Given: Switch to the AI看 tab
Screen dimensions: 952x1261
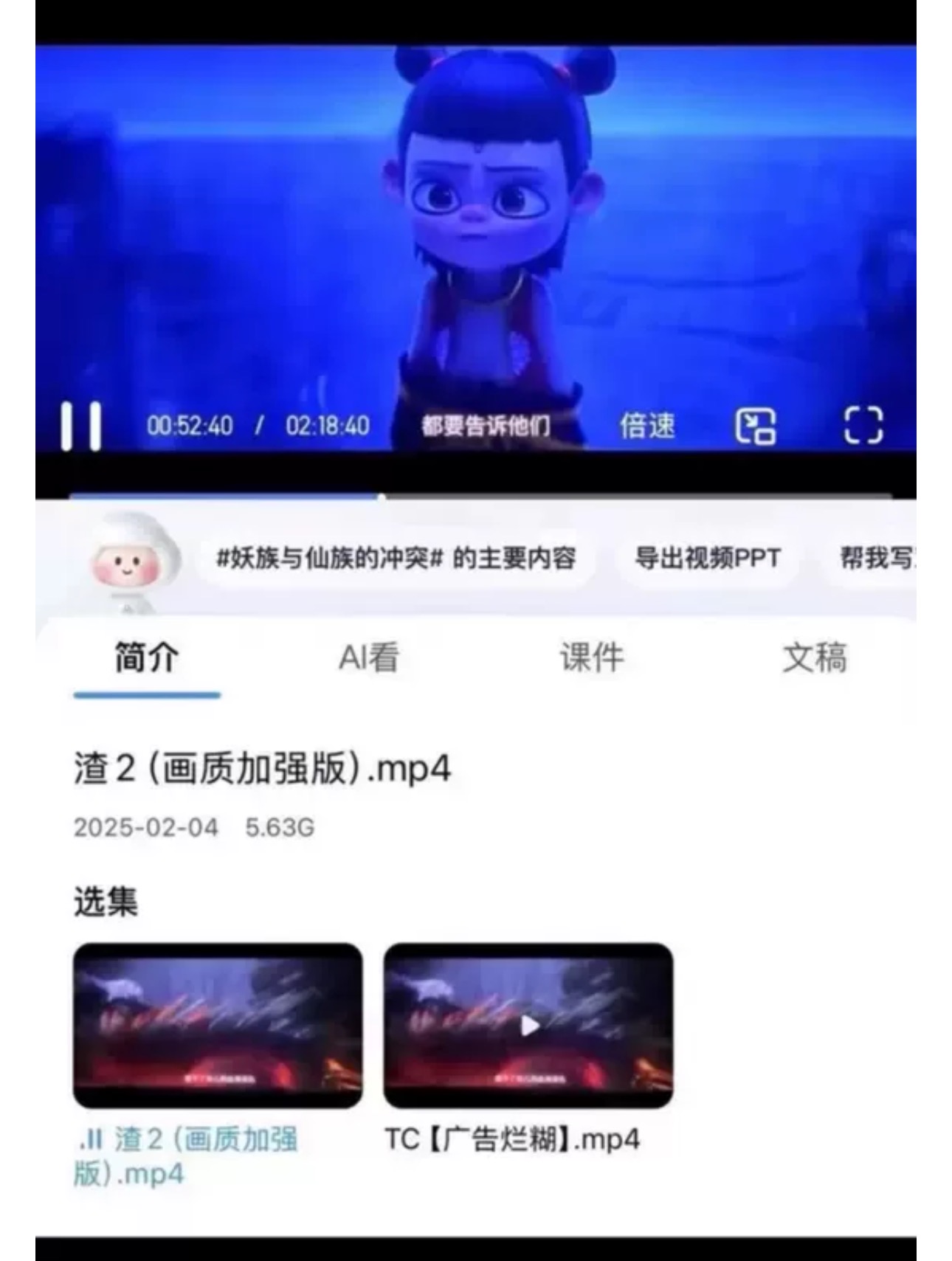Looking at the screenshot, I should (x=368, y=657).
